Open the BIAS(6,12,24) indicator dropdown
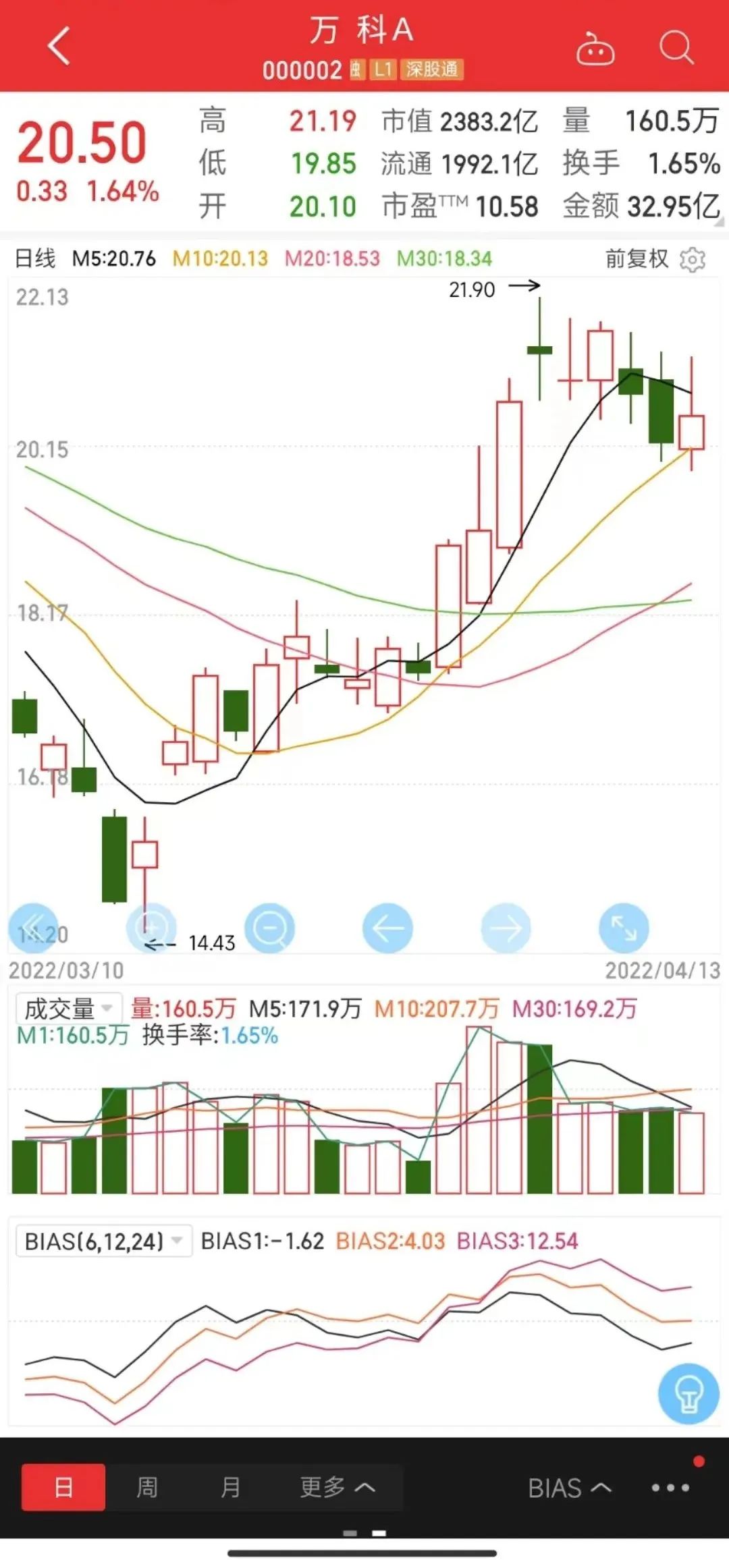The image size is (729, 1568). 104,1241
